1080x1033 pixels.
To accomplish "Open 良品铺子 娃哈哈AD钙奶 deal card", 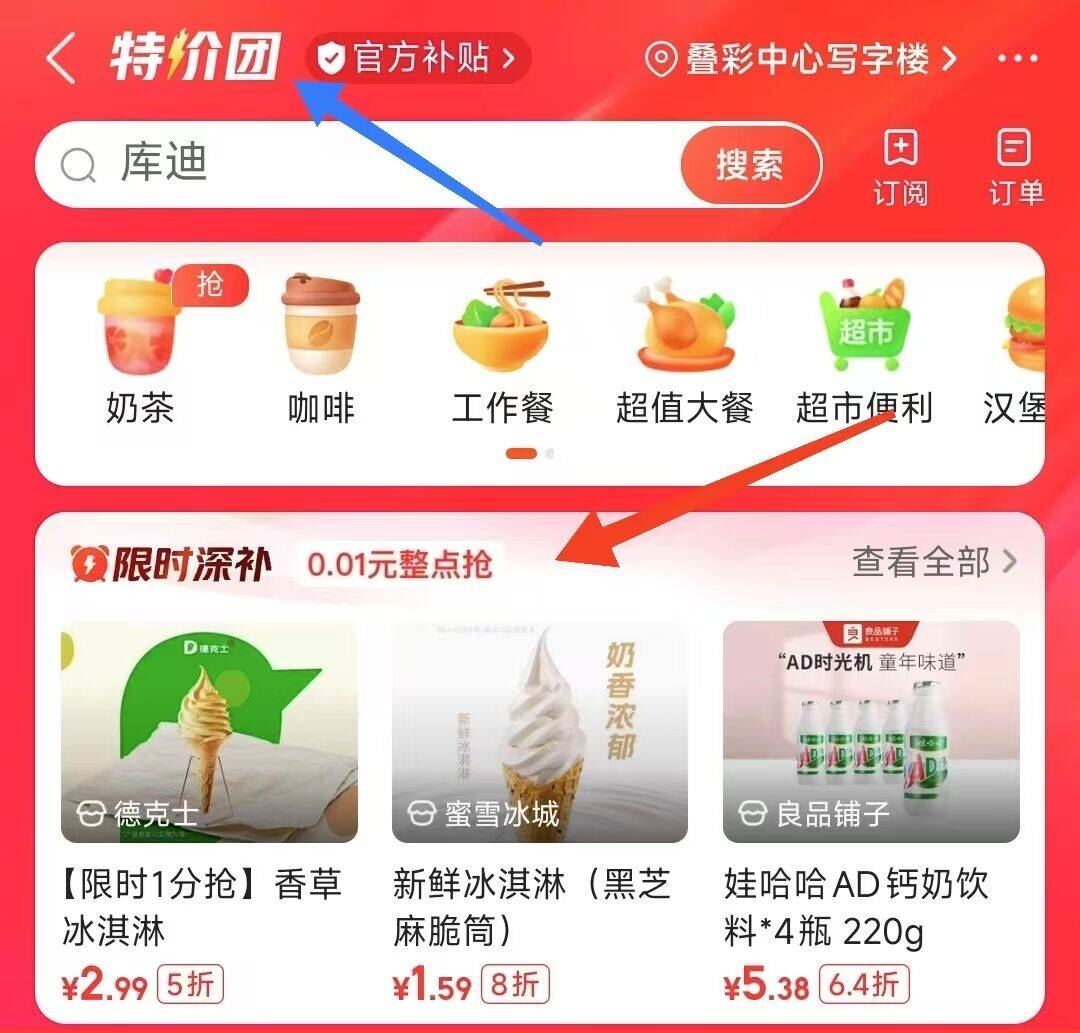I will (871, 800).
